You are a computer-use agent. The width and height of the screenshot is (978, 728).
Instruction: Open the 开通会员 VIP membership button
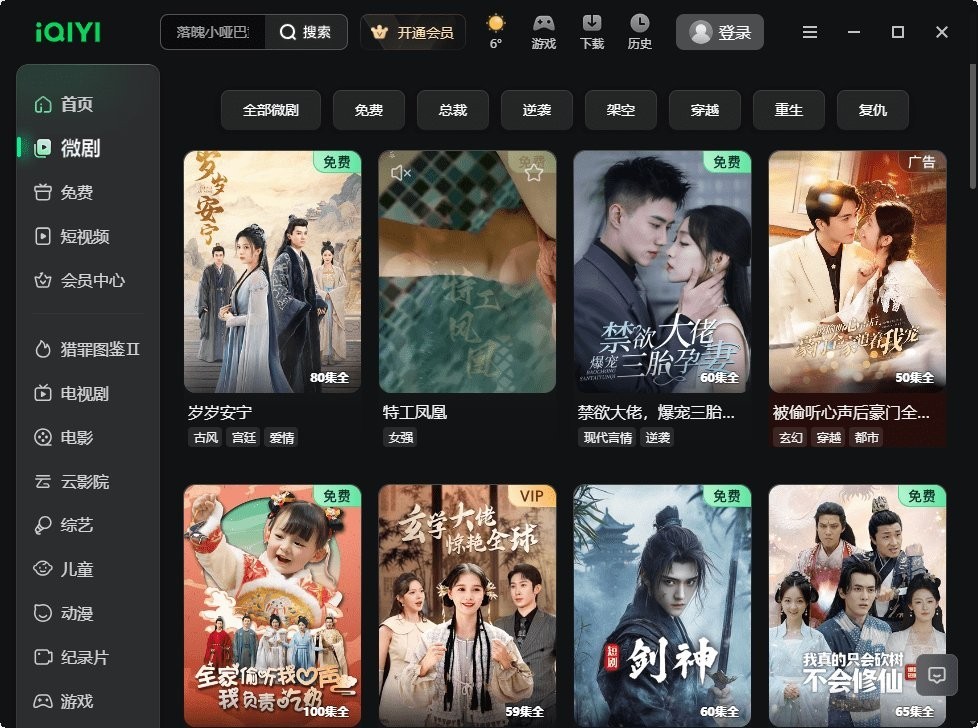click(x=413, y=32)
